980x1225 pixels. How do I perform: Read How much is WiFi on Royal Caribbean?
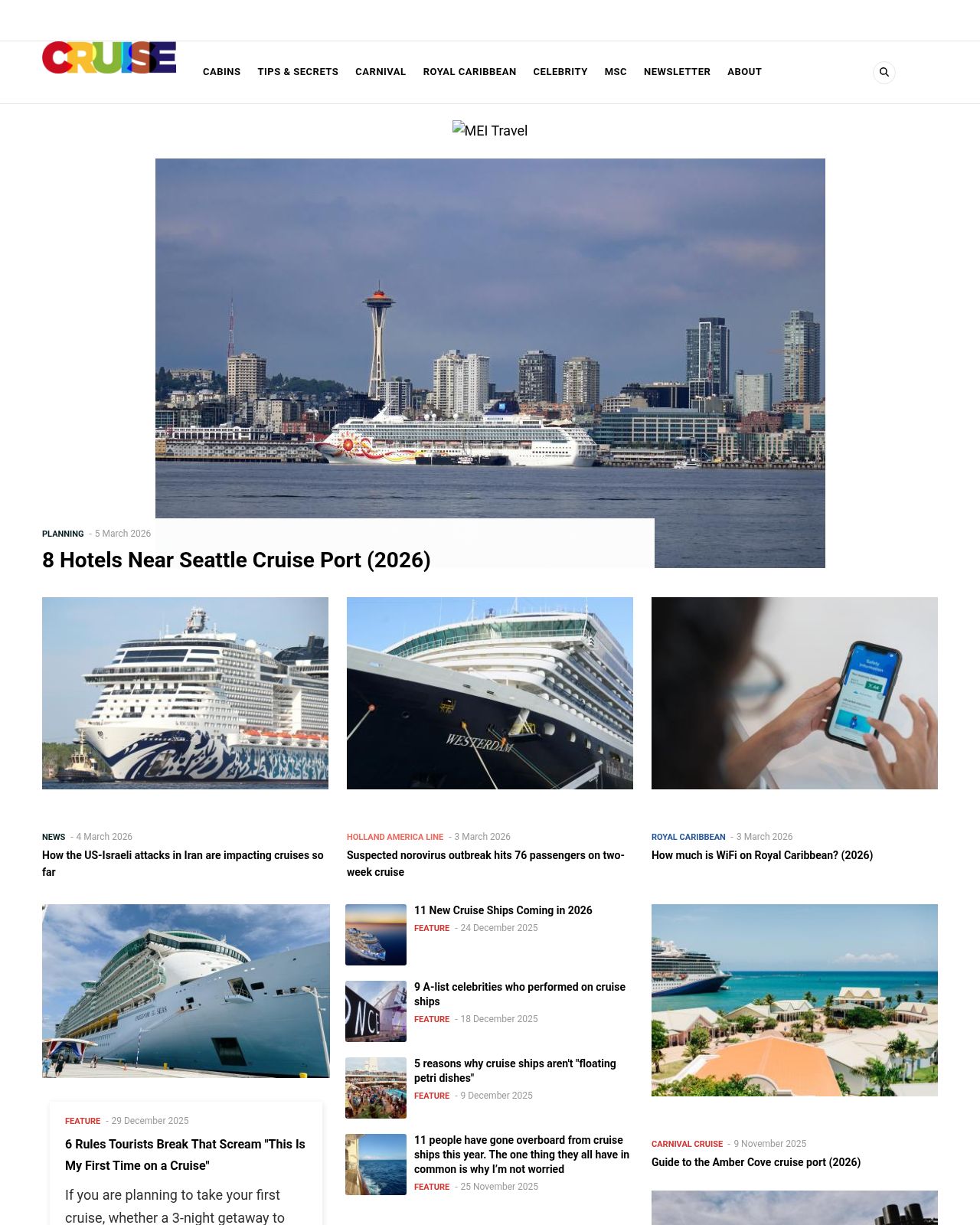(762, 855)
